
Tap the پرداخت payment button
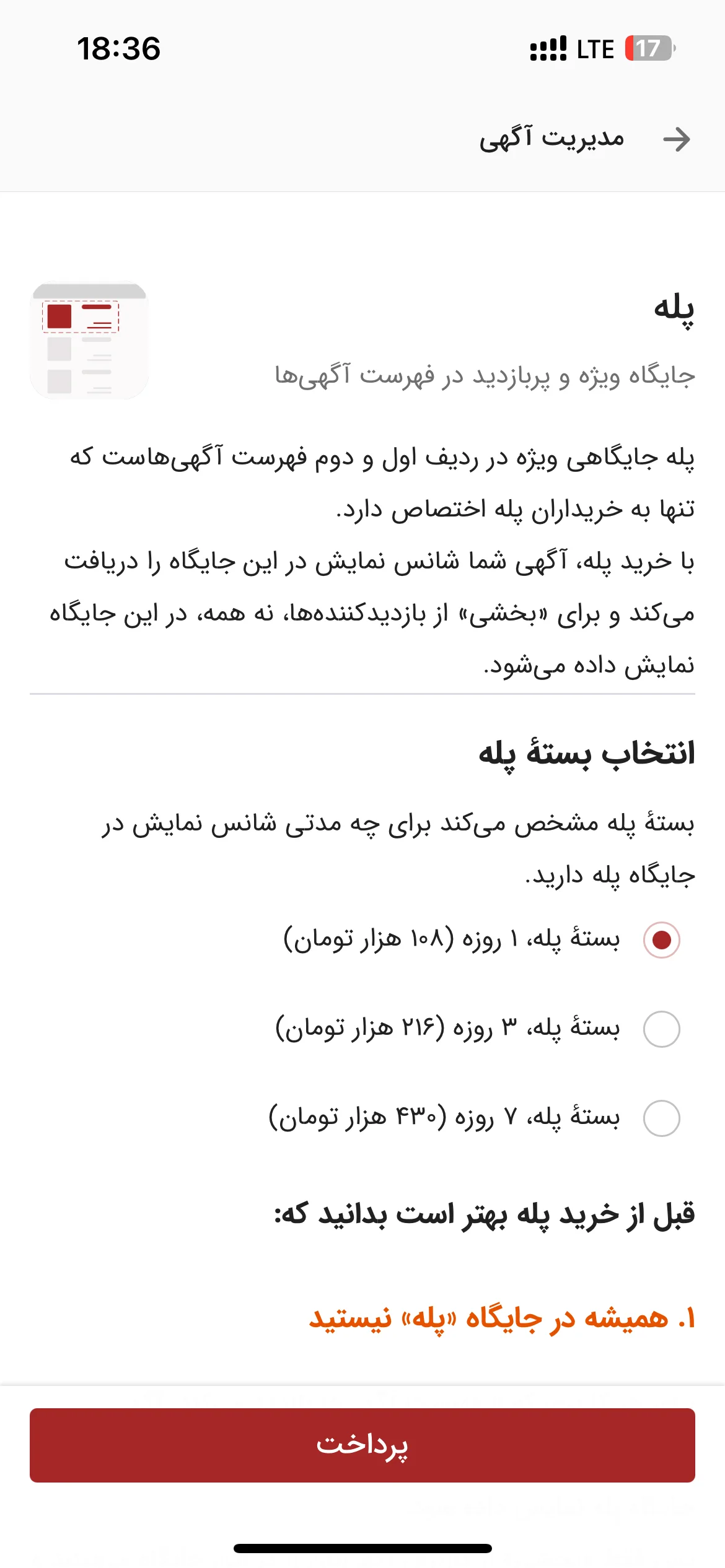[x=362, y=1445]
